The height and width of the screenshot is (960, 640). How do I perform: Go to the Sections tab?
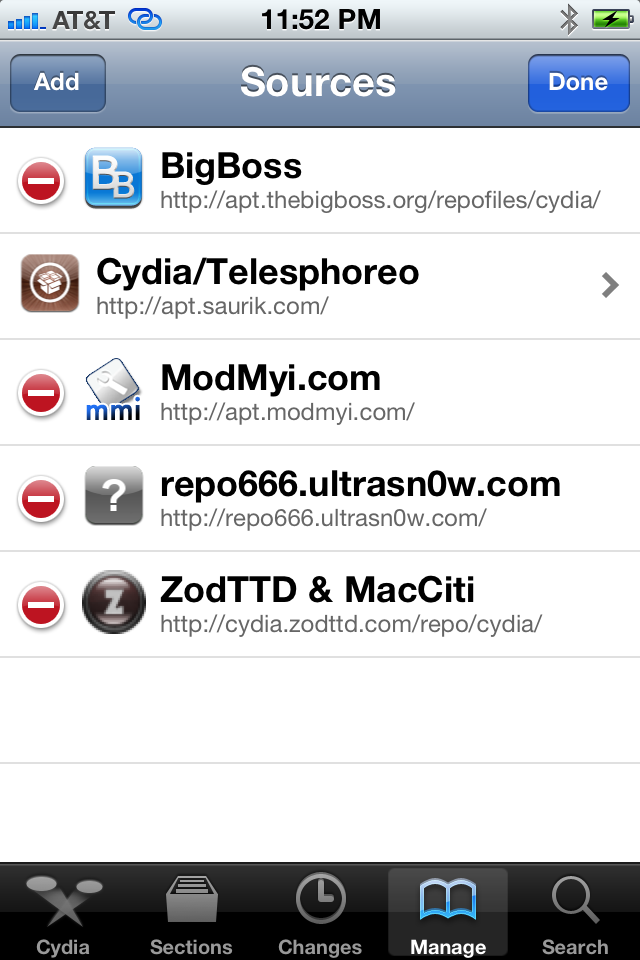point(191,914)
